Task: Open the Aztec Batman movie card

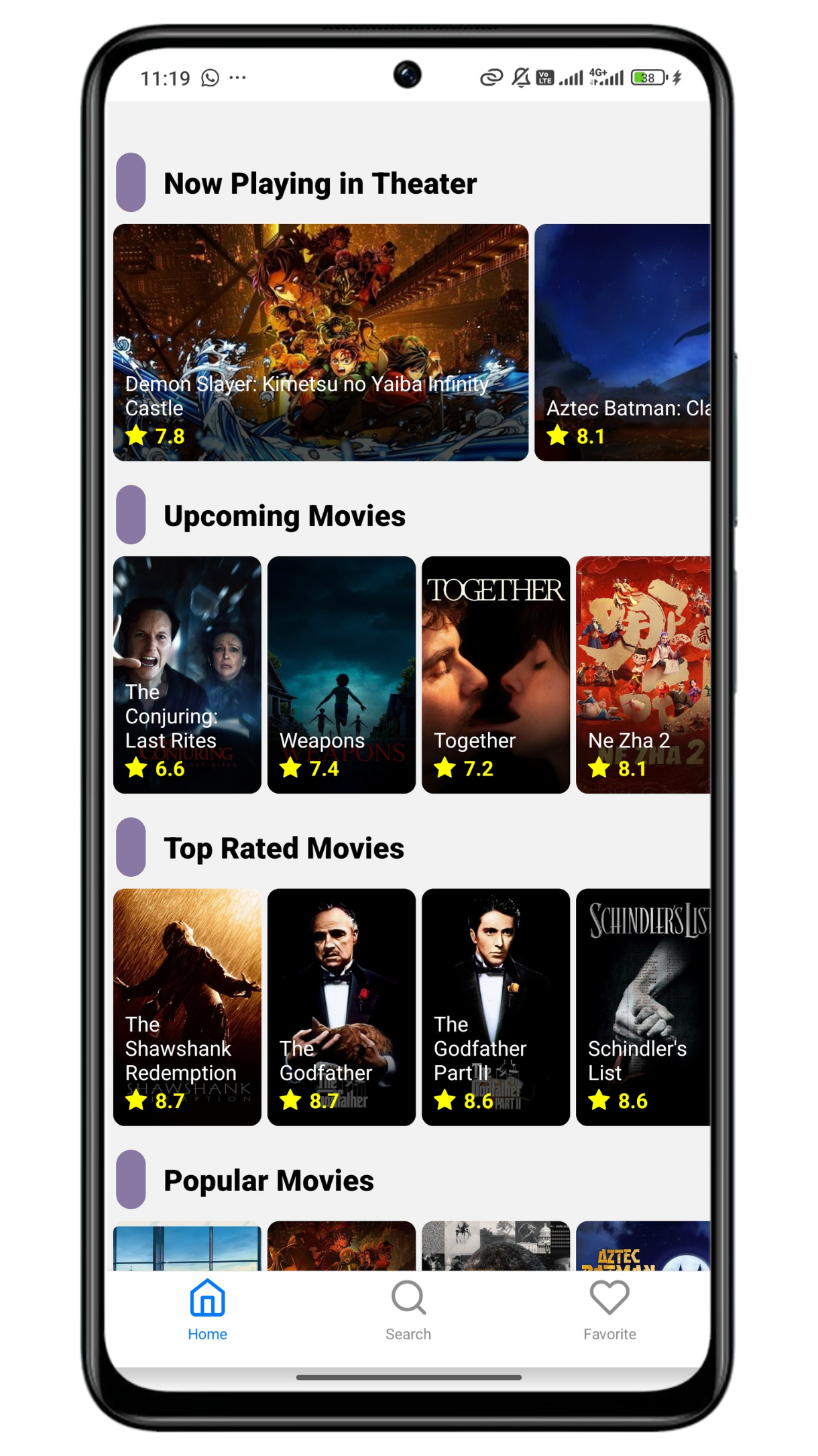Action: pos(622,342)
